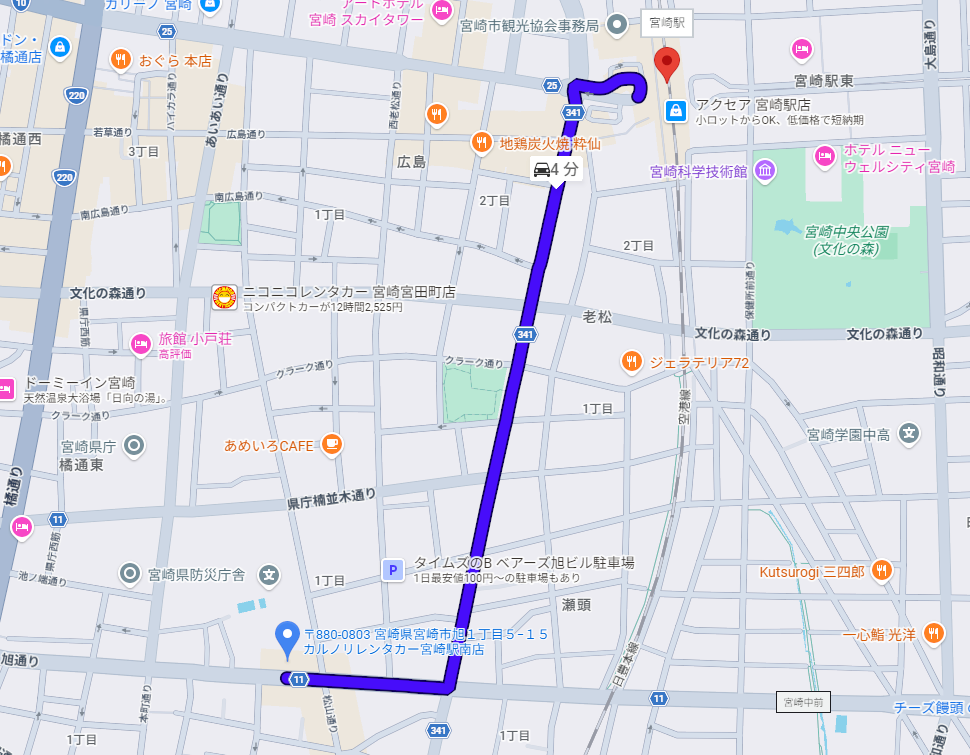Open the ホテル ニューウェルシティ宮崎 hotel marker

[825, 155]
